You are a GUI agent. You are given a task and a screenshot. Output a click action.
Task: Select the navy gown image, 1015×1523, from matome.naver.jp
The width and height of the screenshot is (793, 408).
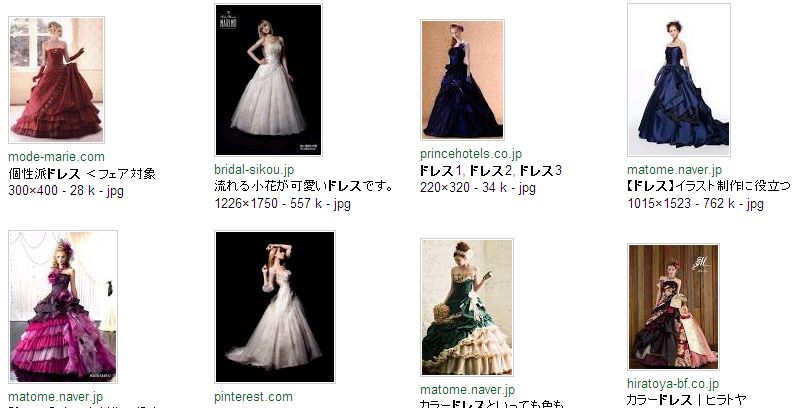click(x=678, y=80)
